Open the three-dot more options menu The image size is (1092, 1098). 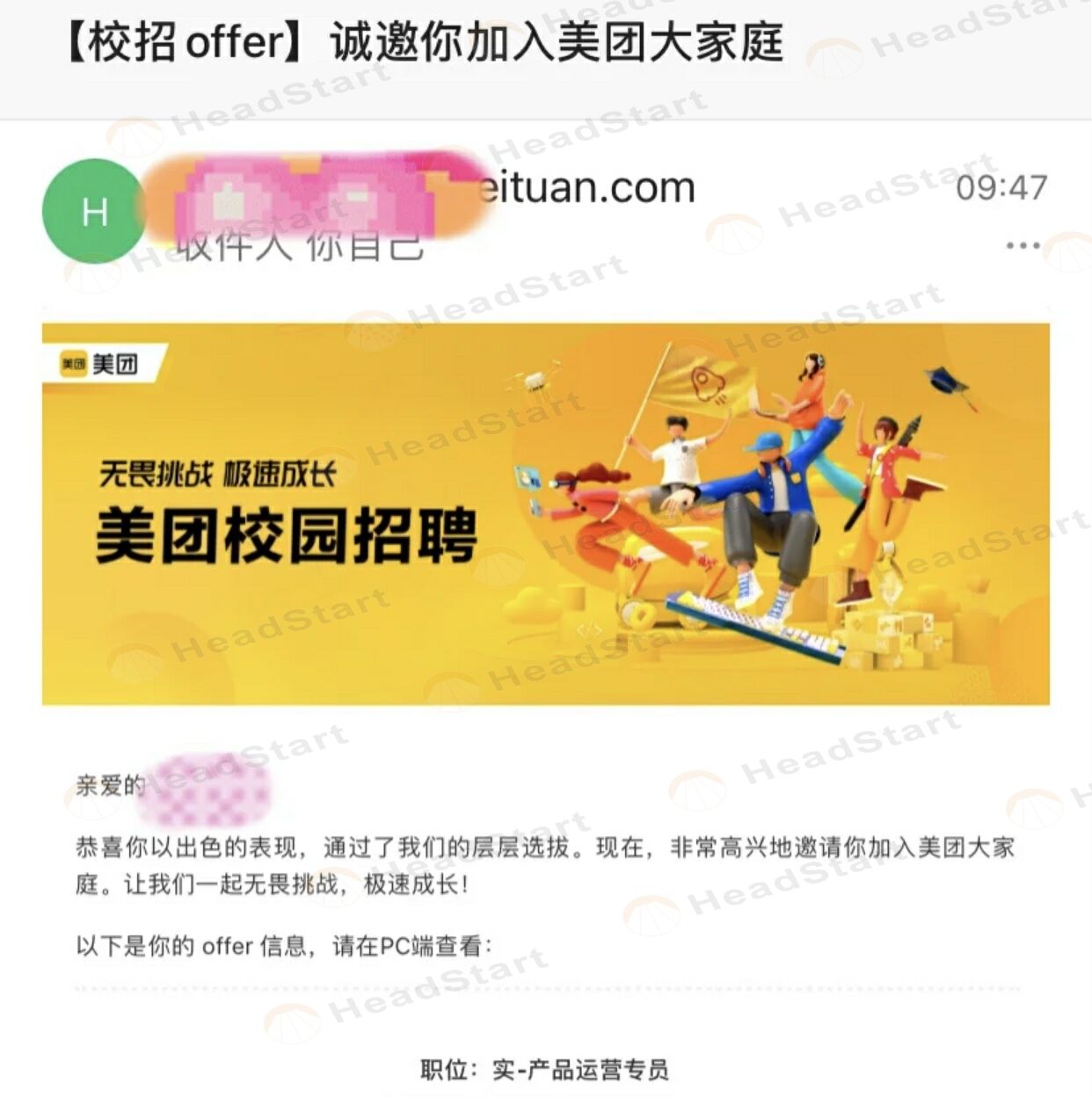[x=1023, y=246]
